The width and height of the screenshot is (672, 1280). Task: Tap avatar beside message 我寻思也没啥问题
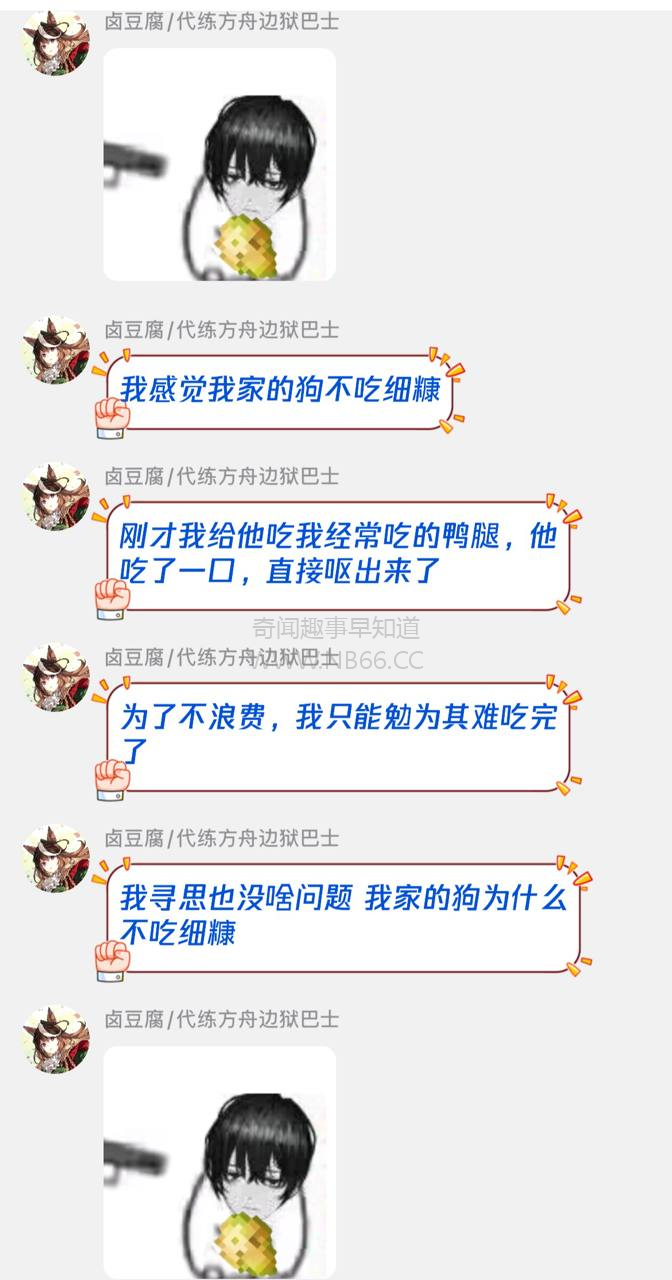click(56, 859)
